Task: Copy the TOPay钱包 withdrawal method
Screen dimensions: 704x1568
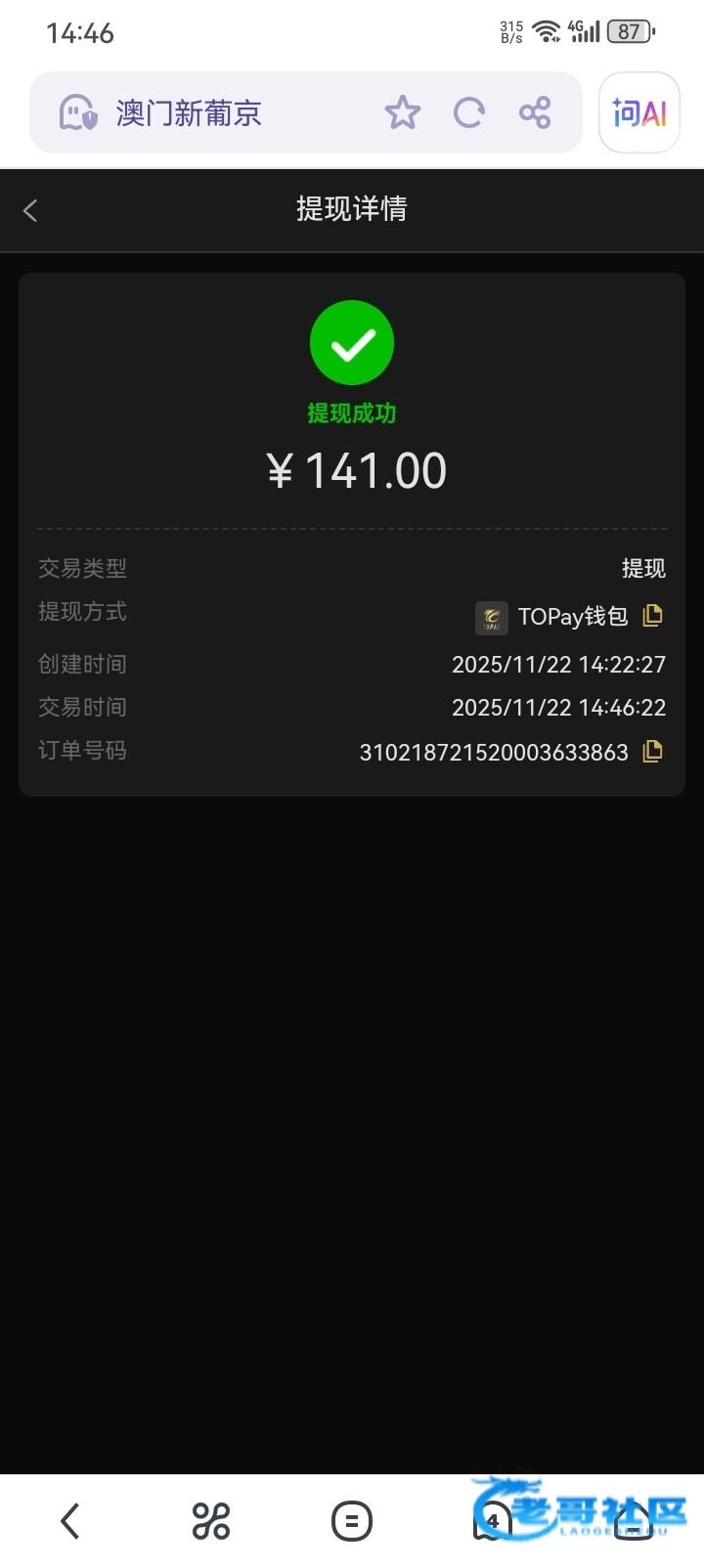Action: (x=652, y=616)
